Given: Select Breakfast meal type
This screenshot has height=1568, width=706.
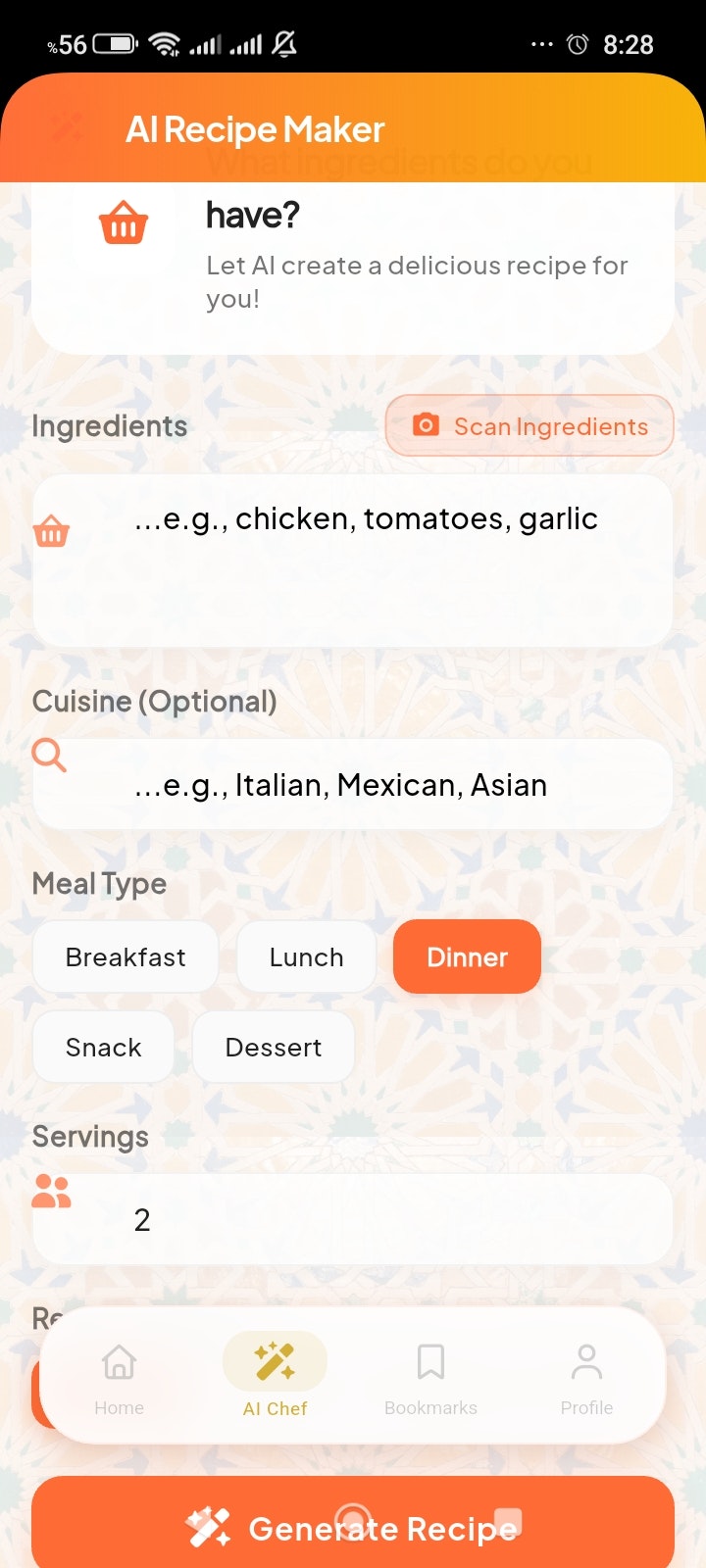Looking at the screenshot, I should [x=125, y=956].
